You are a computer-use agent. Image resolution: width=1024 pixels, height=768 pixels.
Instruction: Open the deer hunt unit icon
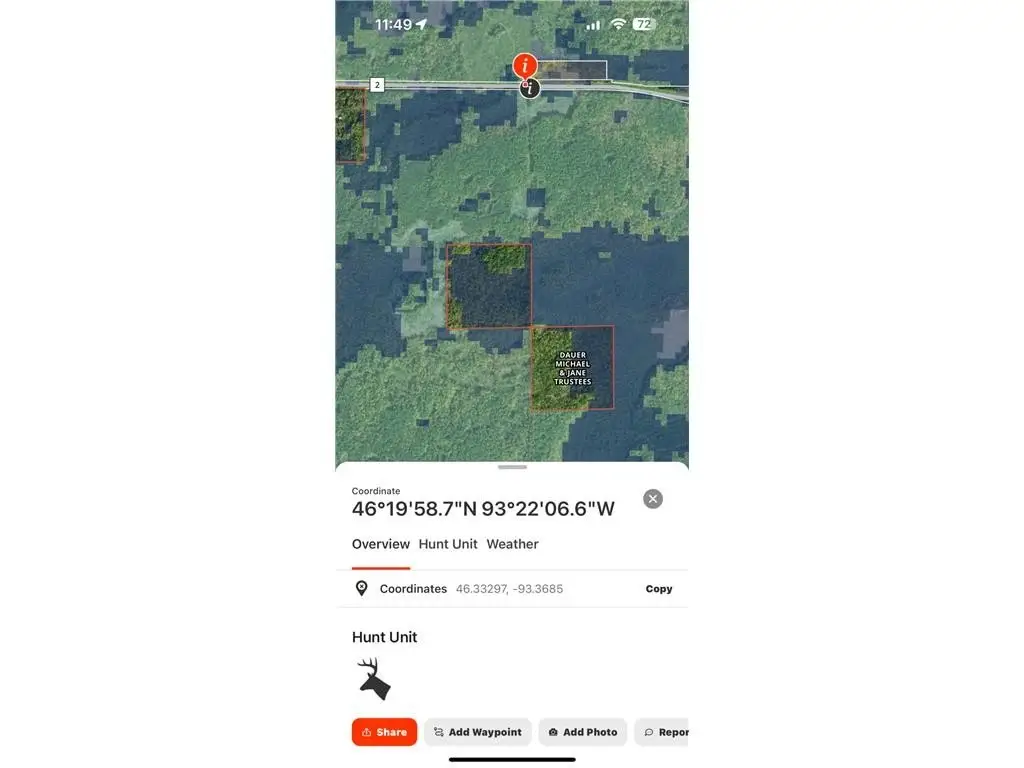[x=374, y=679]
